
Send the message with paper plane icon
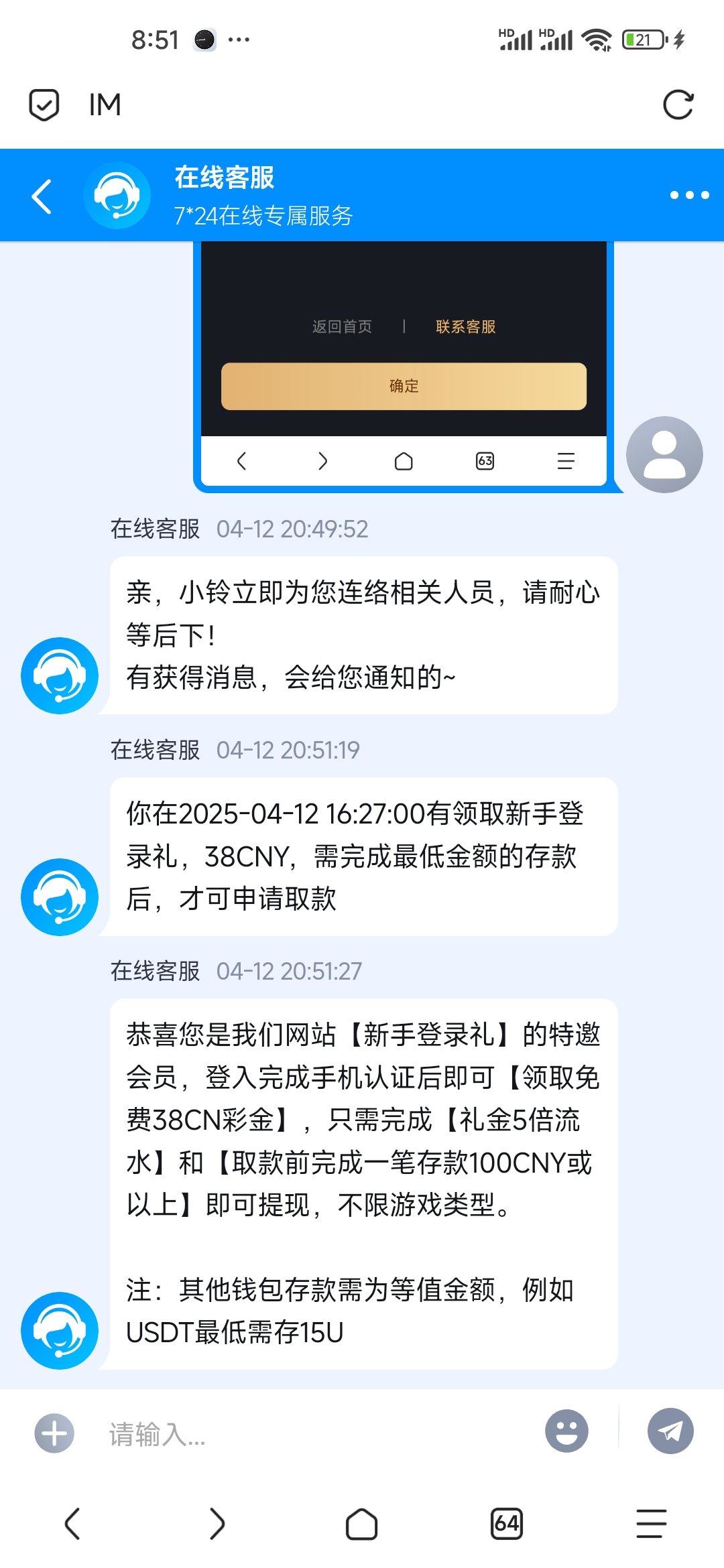point(670,1431)
